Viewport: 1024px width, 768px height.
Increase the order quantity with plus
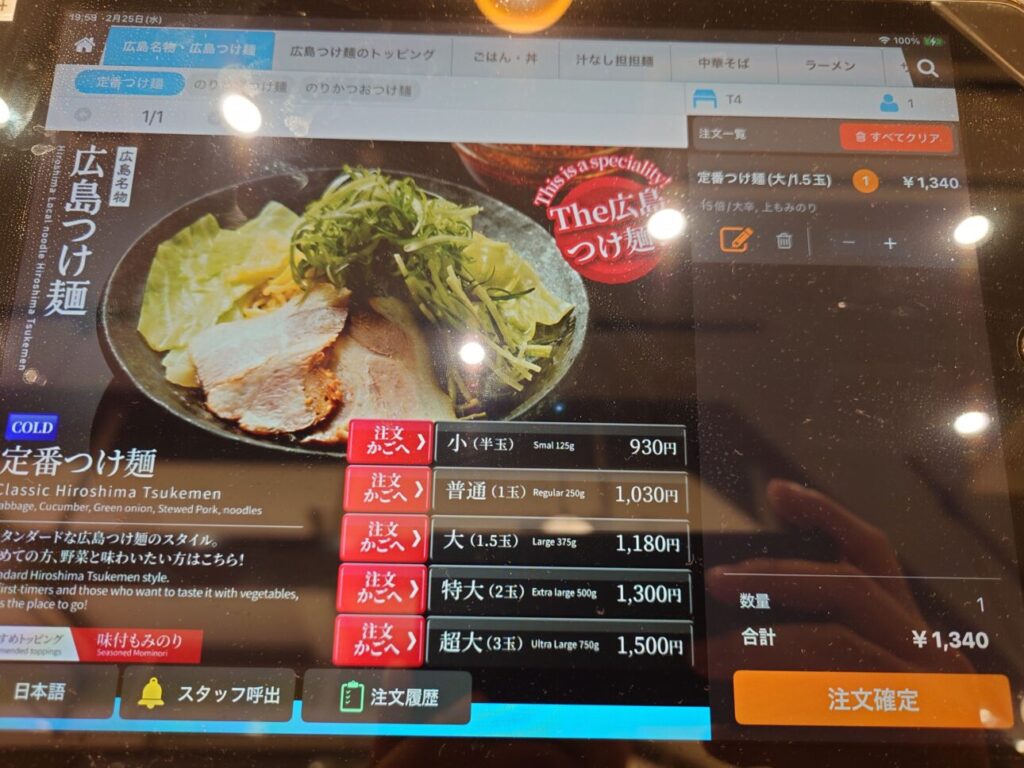pyautogui.click(x=890, y=243)
